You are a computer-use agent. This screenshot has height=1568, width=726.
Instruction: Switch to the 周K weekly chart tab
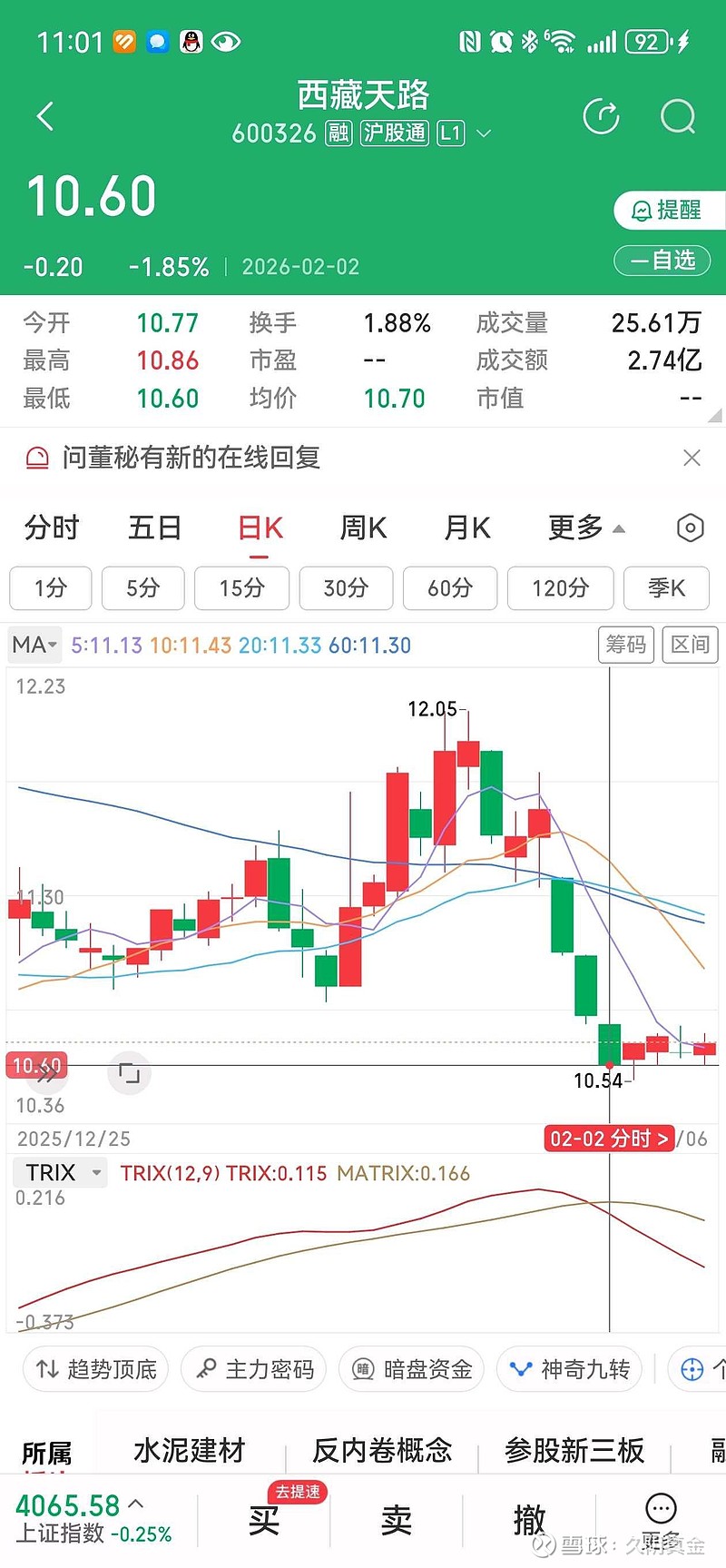pyautogui.click(x=361, y=528)
